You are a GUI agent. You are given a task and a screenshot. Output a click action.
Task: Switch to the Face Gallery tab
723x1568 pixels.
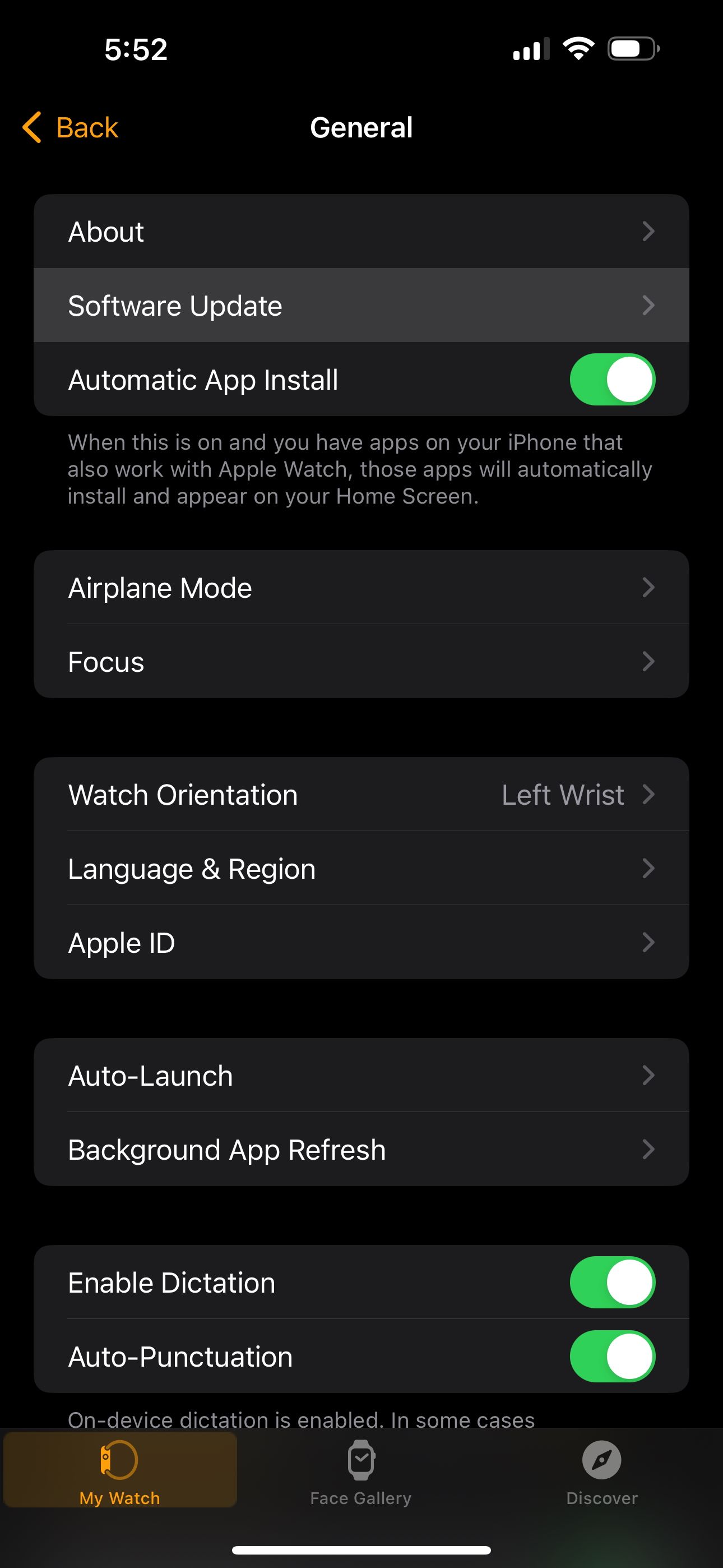361,1479
